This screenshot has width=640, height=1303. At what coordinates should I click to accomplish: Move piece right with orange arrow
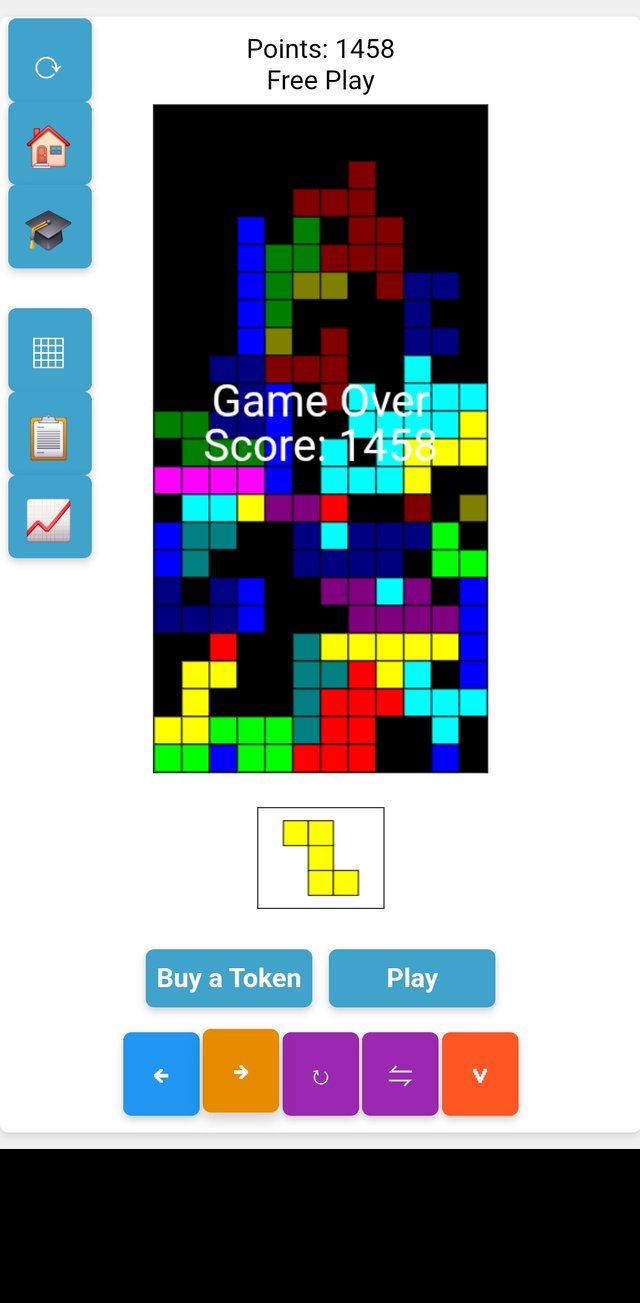(240, 1071)
